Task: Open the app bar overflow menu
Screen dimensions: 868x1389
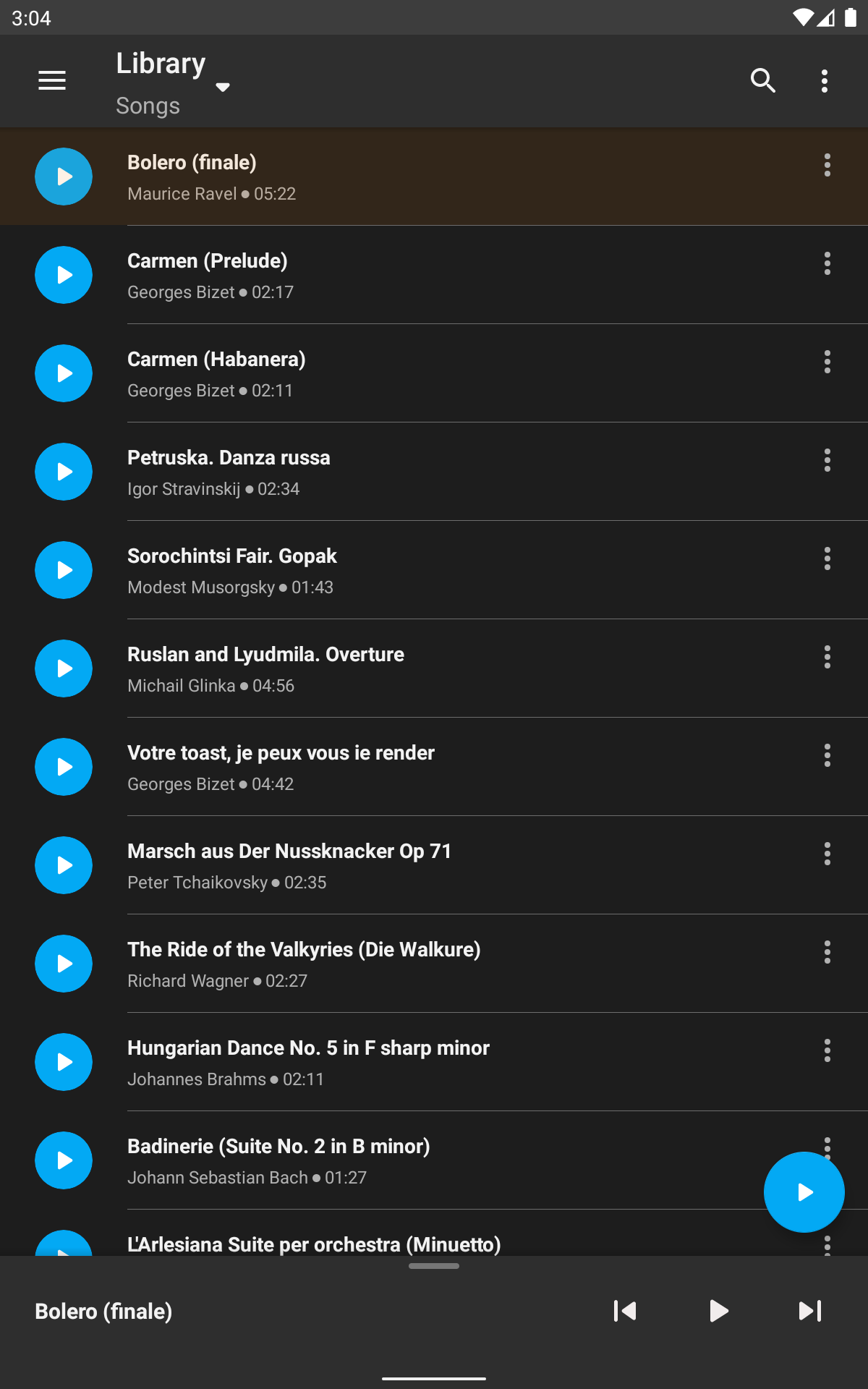Action: [x=825, y=81]
